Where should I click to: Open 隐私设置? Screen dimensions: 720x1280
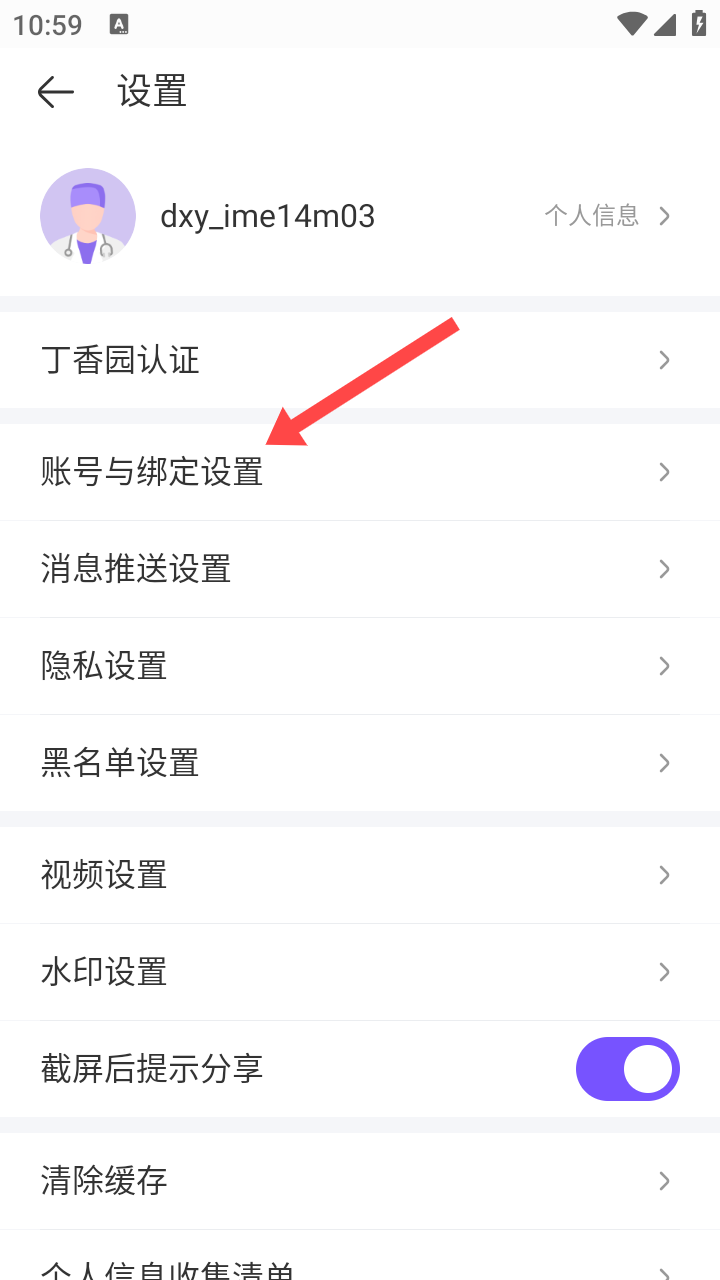point(360,666)
